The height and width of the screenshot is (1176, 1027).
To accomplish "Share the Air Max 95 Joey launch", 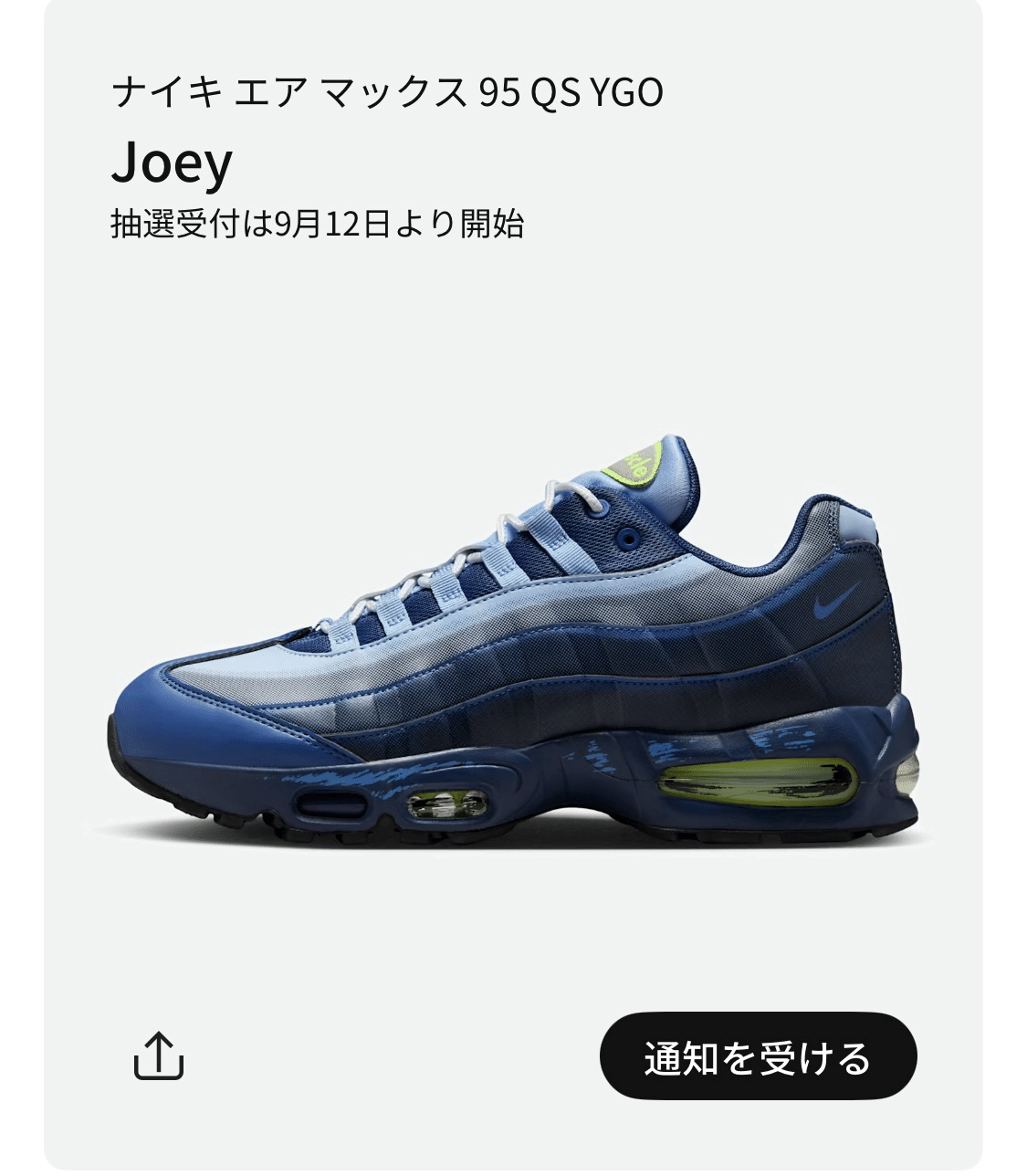I will pyautogui.click(x=159, y=1056).
